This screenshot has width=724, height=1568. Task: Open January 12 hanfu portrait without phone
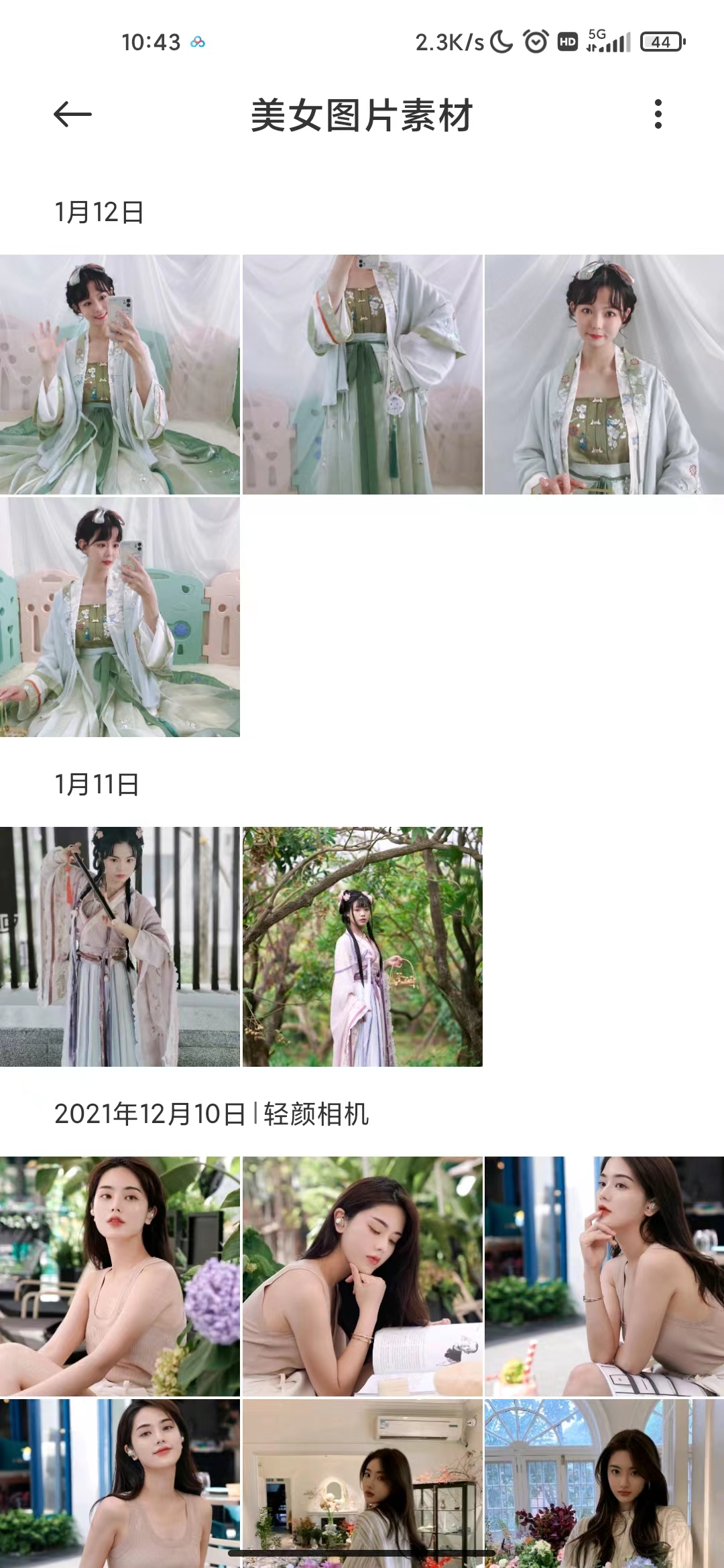point(604,375)
